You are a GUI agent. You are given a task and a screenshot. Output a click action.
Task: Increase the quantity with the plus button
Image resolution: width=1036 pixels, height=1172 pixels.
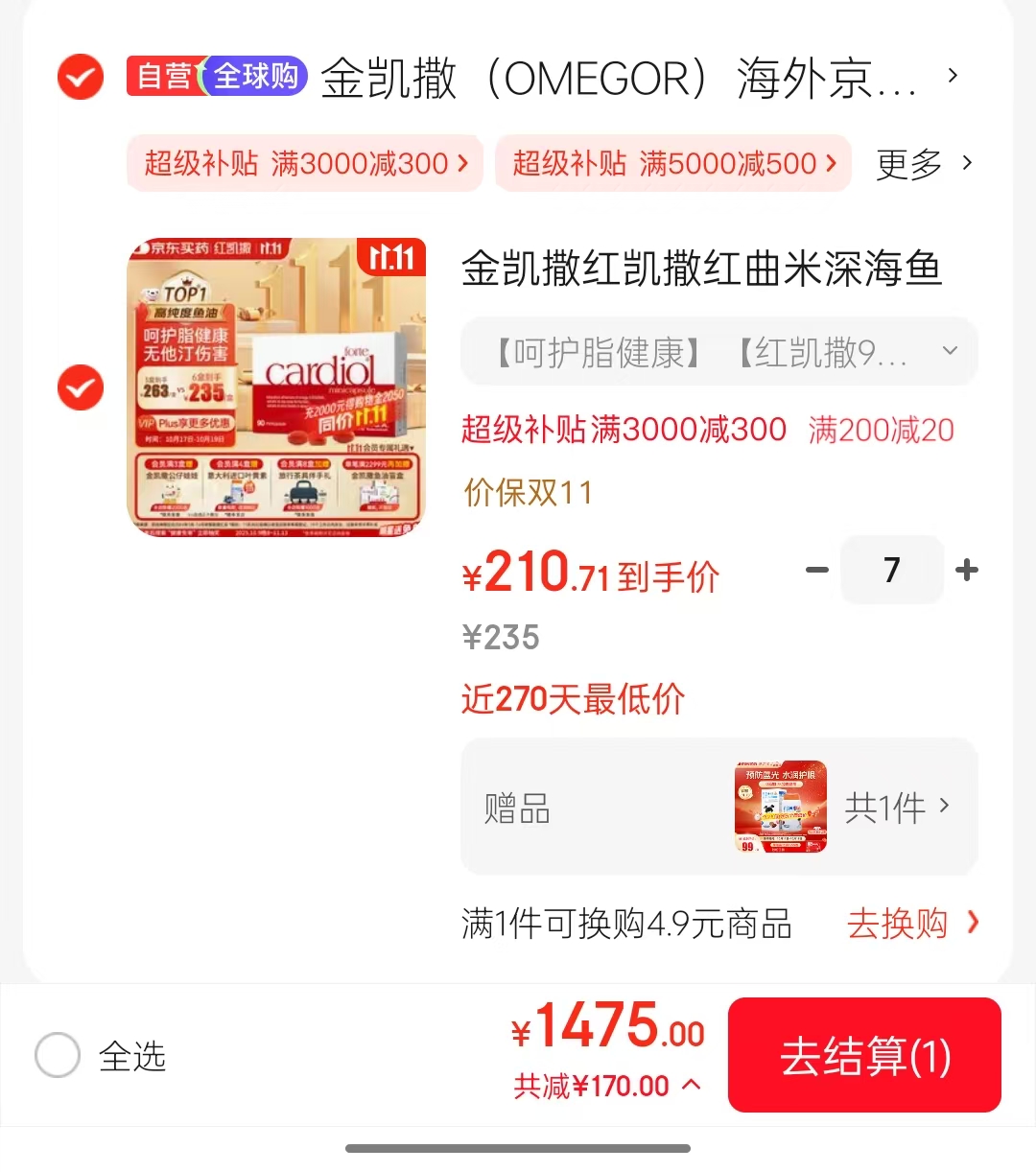pos(967,570)
